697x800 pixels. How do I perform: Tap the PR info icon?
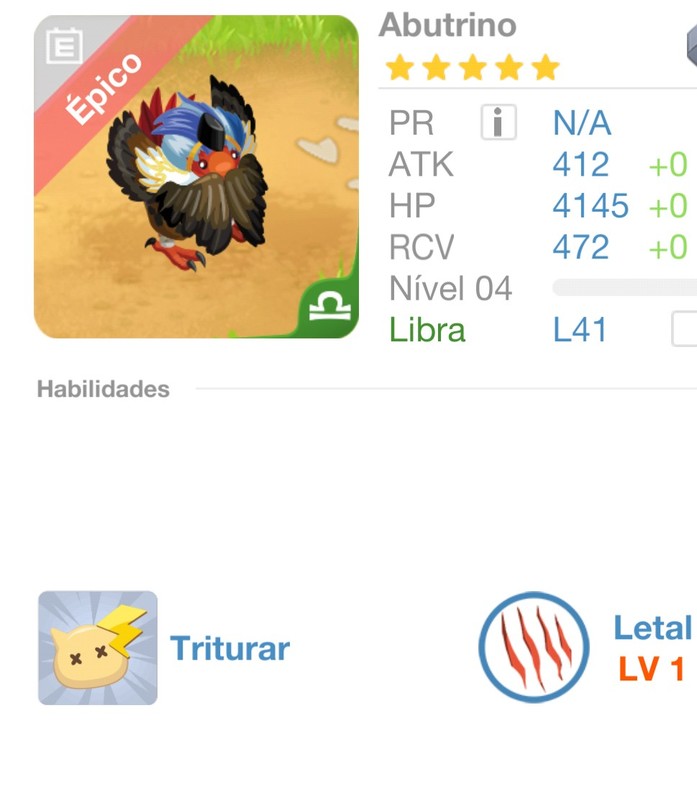pyautogui.click(x=498, y=123)
